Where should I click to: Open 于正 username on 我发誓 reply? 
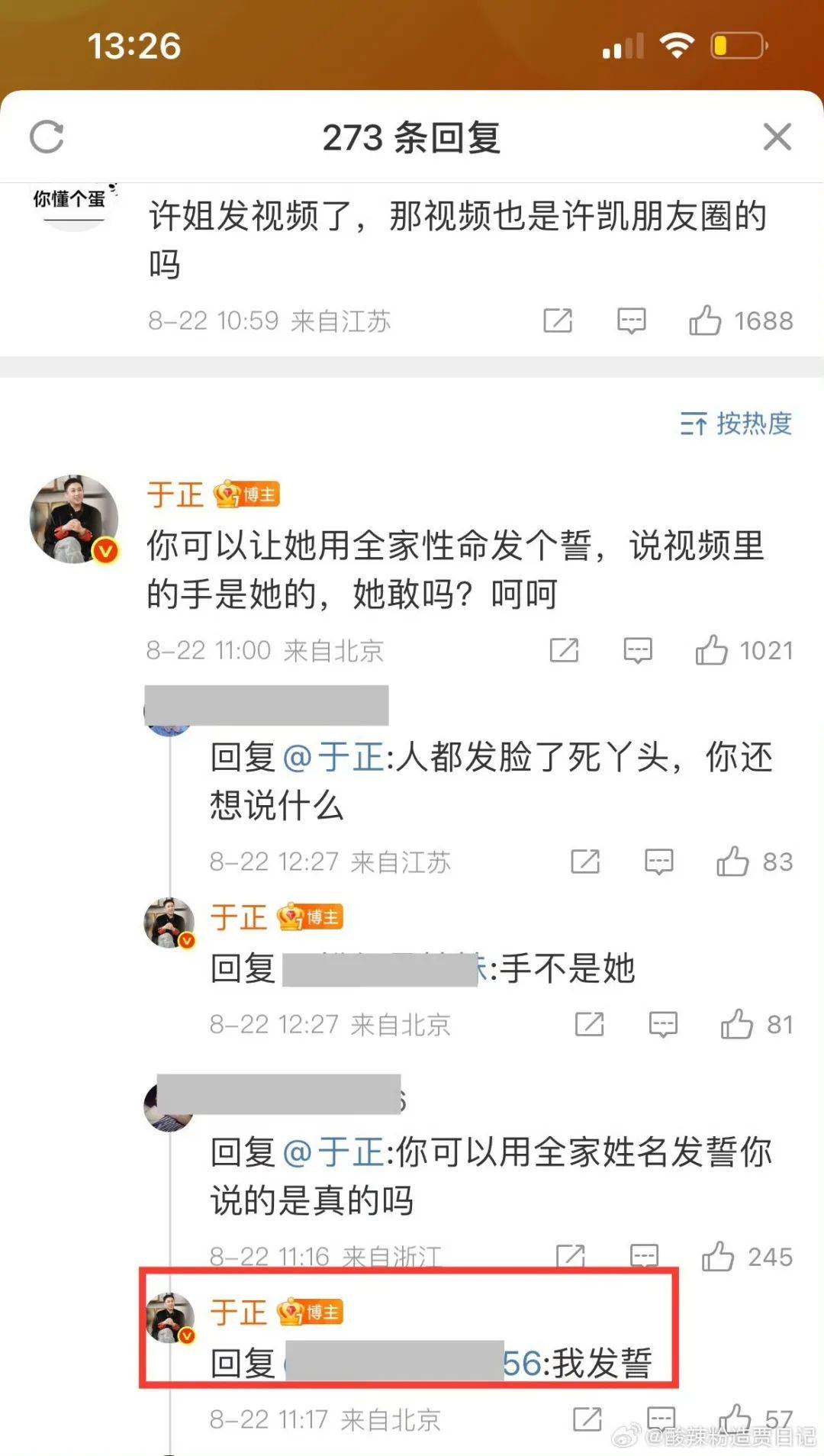pos(238,1313)
